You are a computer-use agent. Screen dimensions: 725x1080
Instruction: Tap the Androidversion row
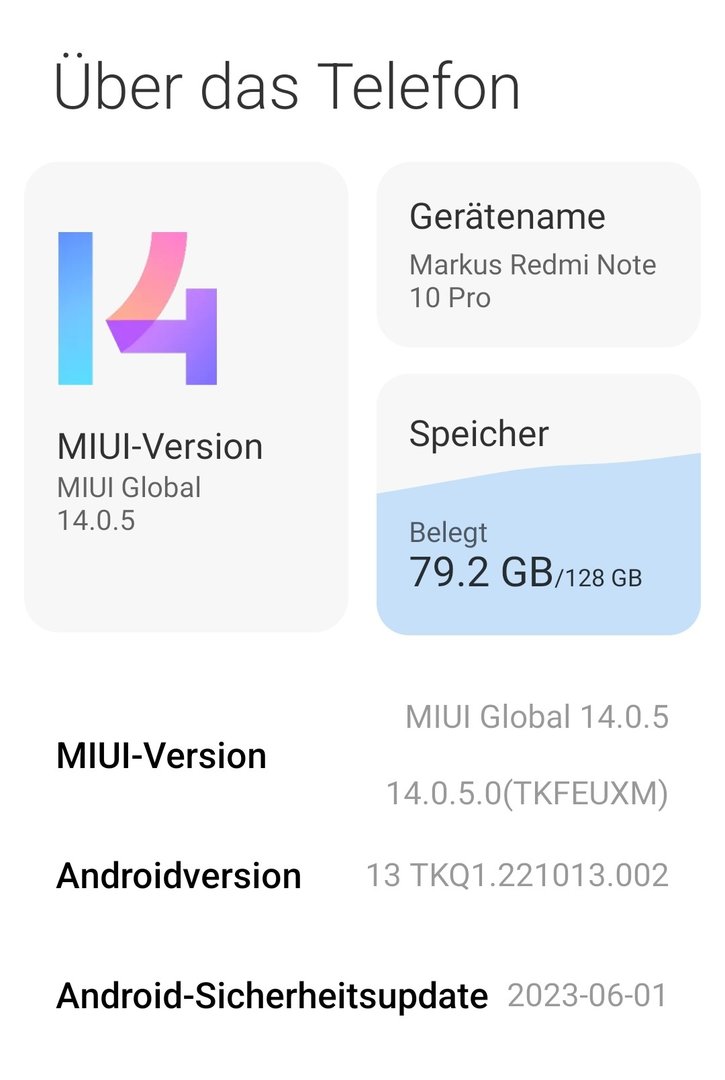click(362, 875)
